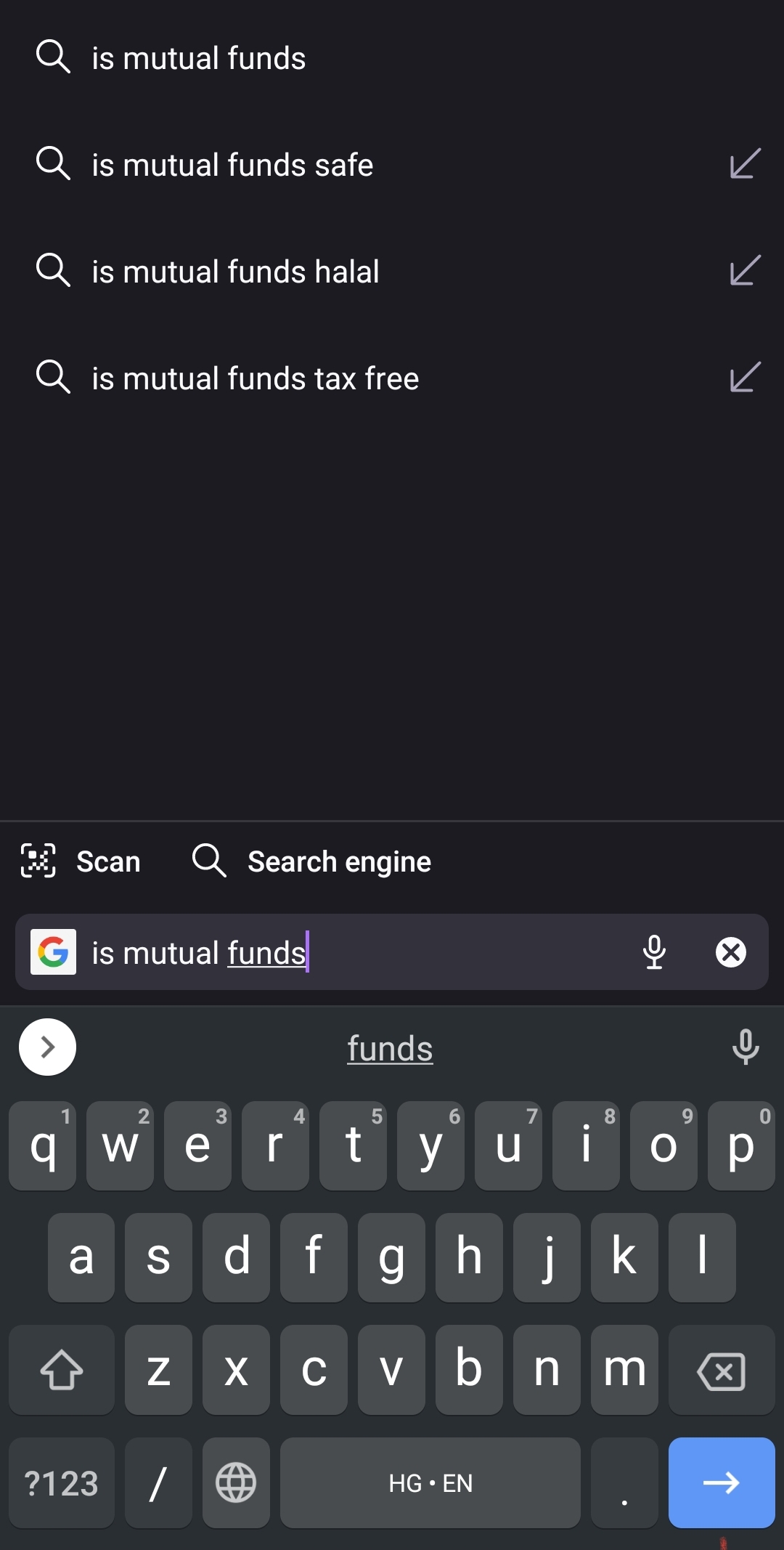Tap fill arrow for 'is mutual funds tax free'
This screenshot has width=784, height=1550.
pyautogui.click(x=745, y=378)
